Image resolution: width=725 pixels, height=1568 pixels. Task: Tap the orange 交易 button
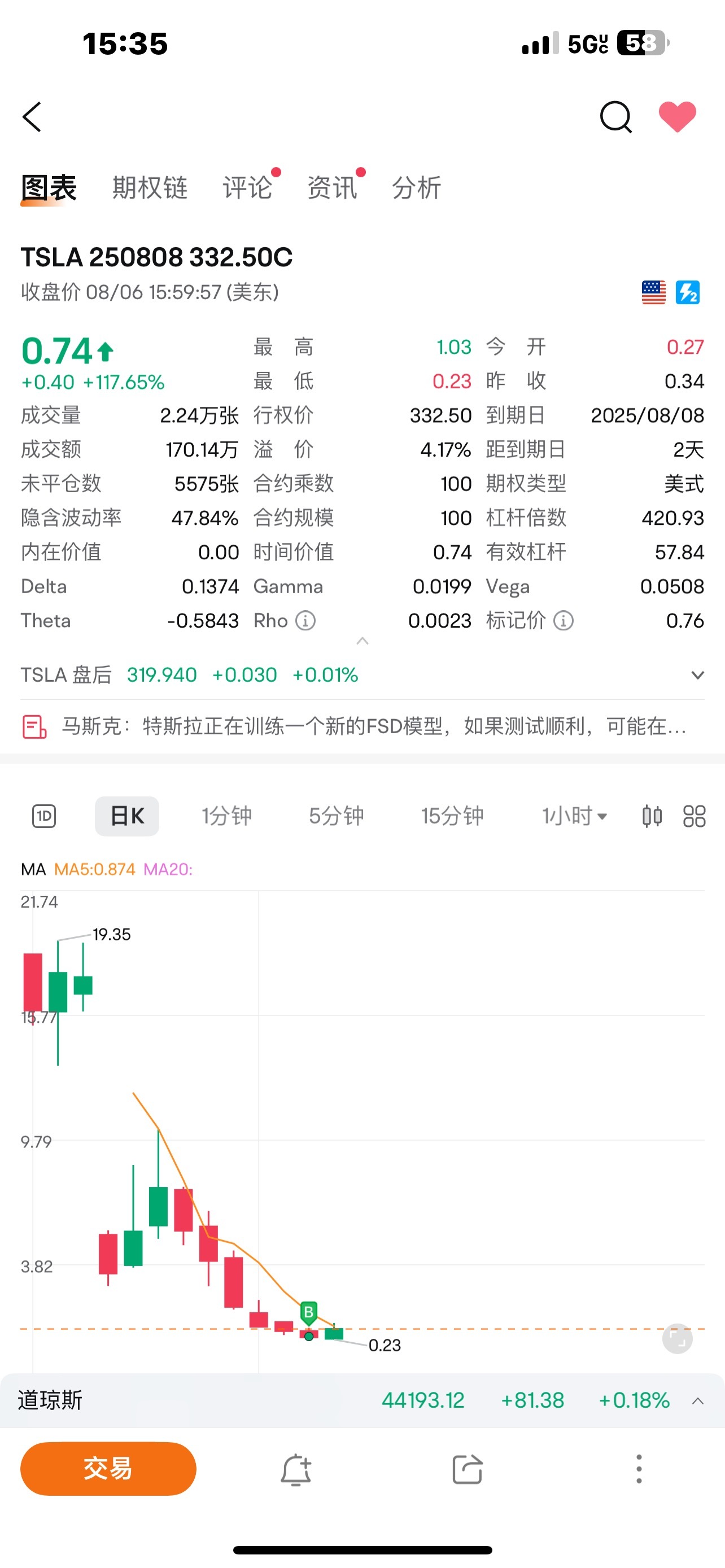tap(108, 1469)
